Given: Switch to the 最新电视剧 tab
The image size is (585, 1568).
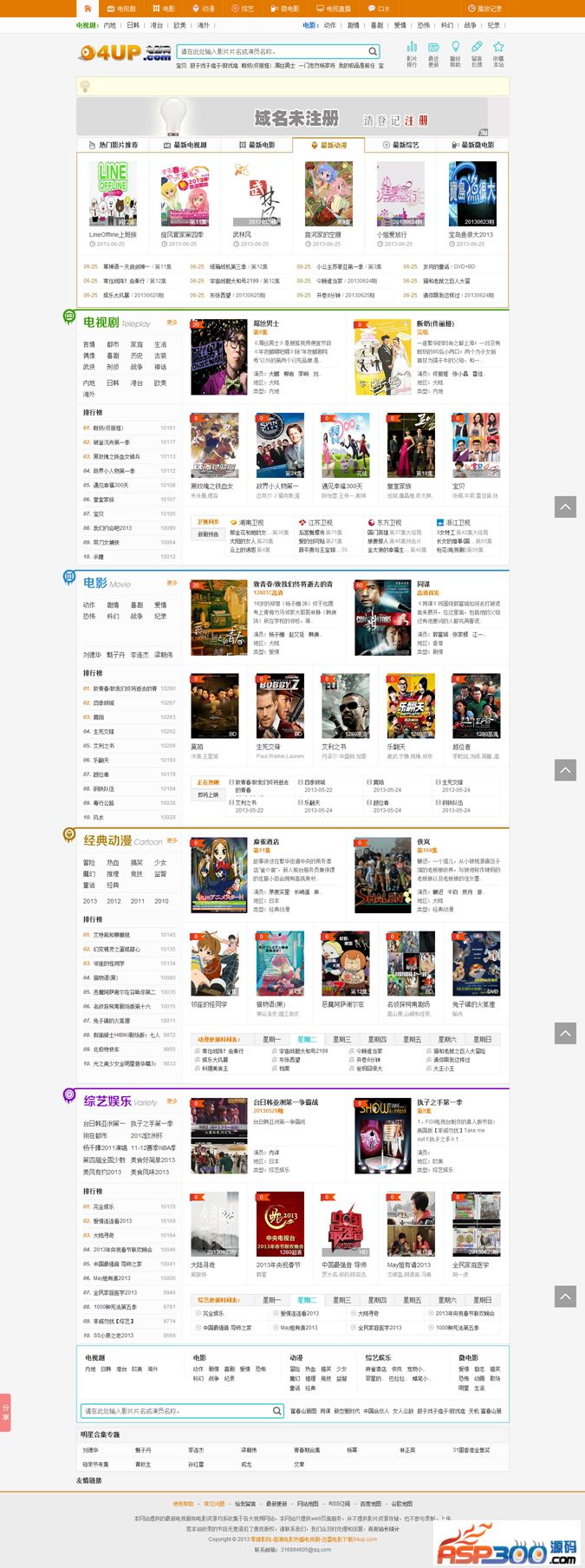Looking at the screenshot, I should coord(185,145).
